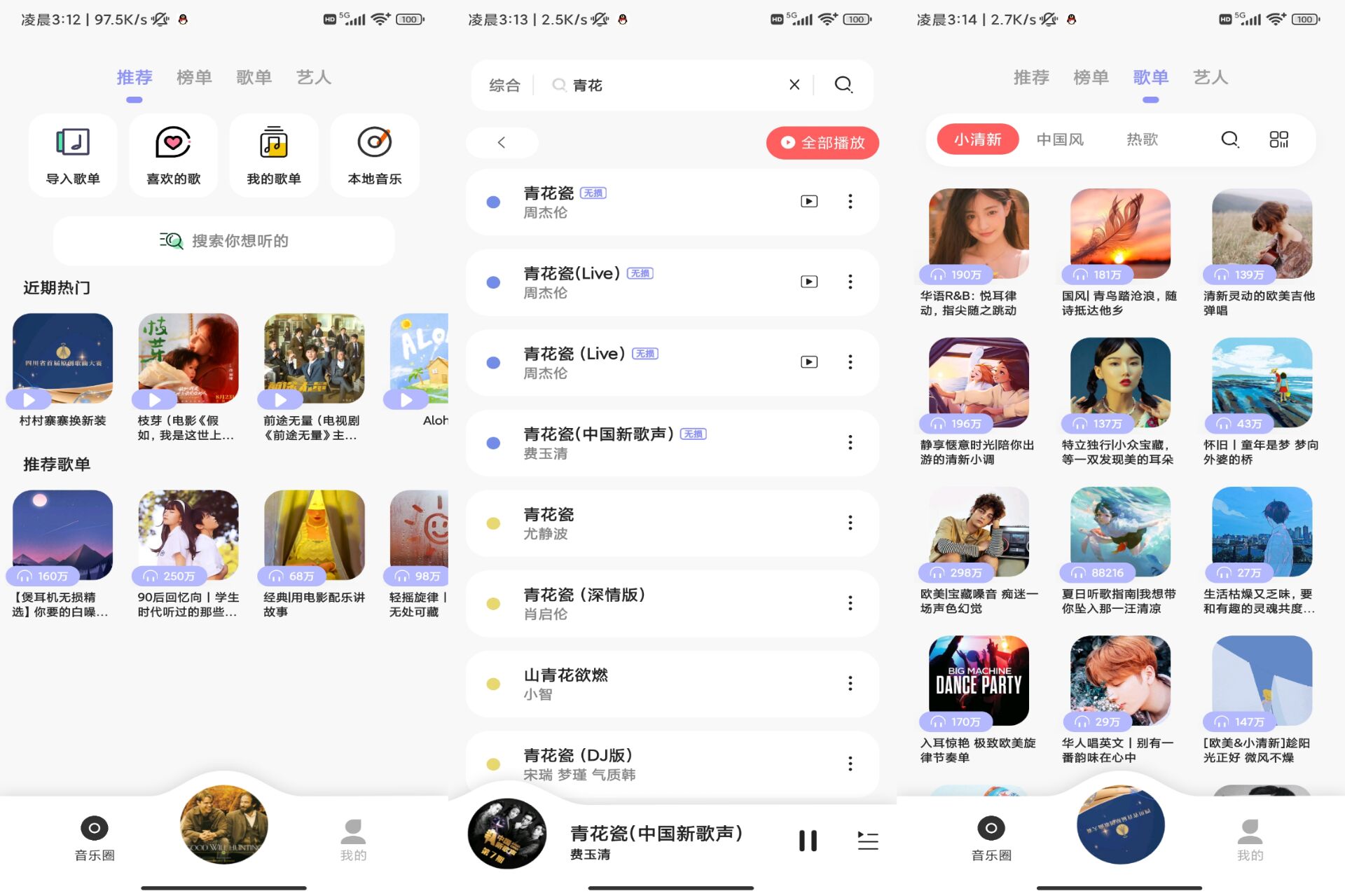Open 本地音乐 local music
This screenshot has height=896, width=1345.
click(375, 156)
